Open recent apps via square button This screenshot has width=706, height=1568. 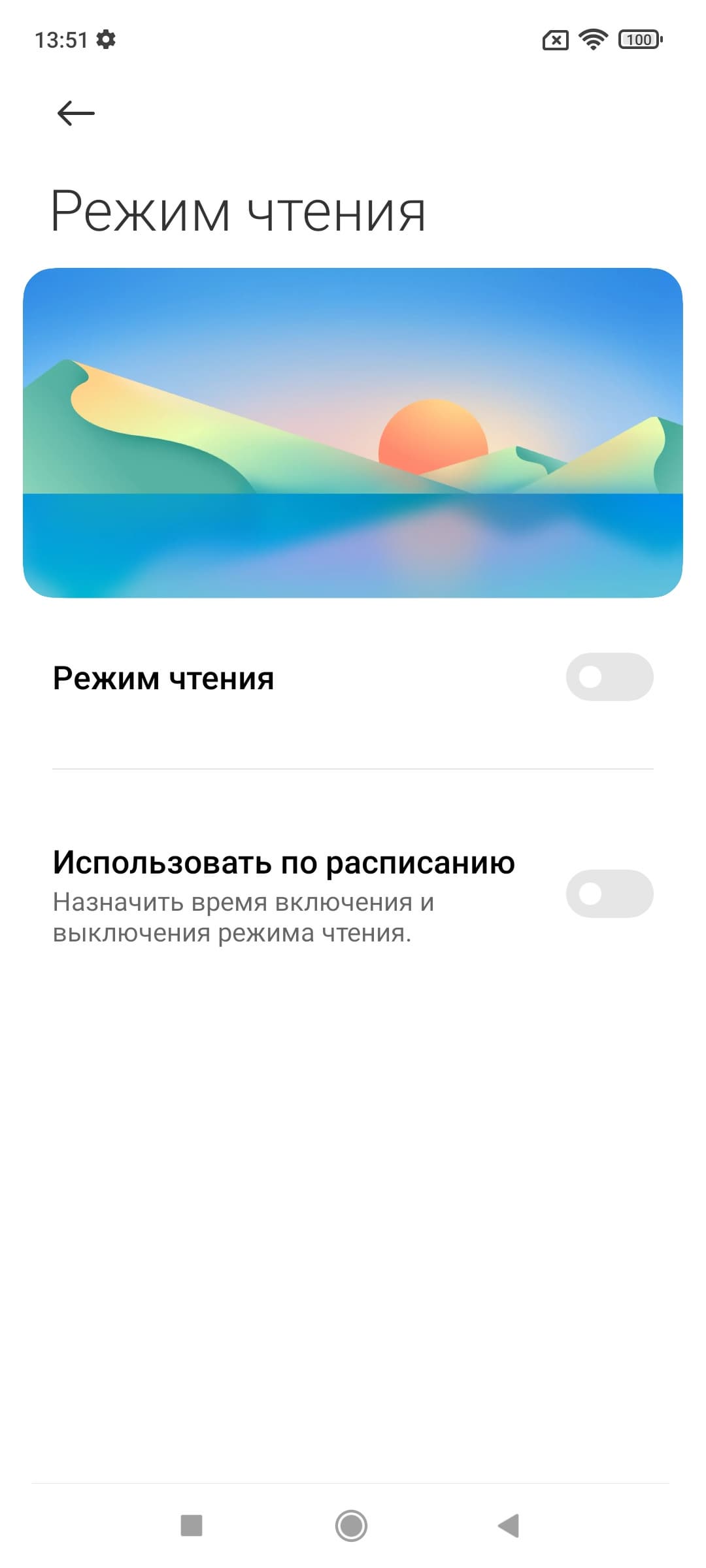(192, 1526)
